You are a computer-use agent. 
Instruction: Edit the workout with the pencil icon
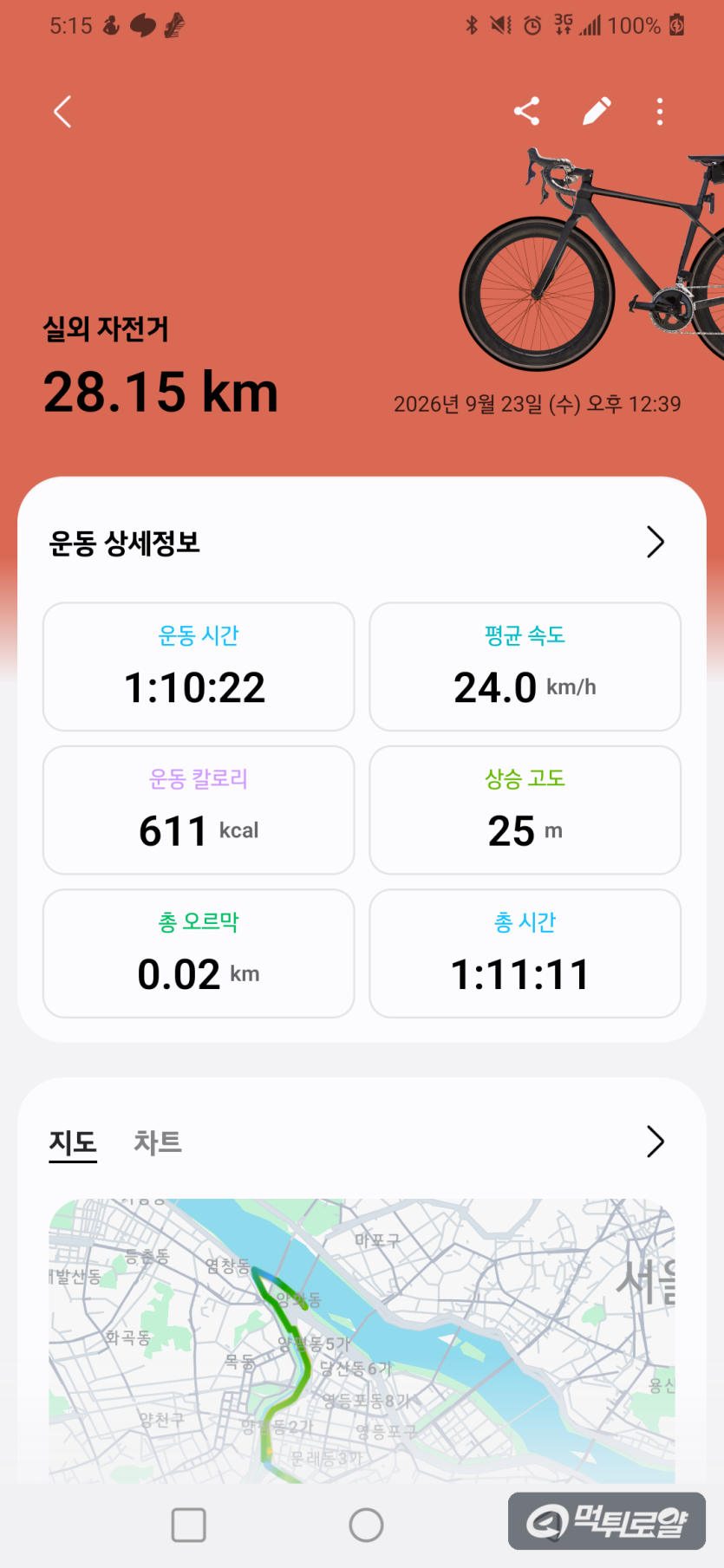597,111
